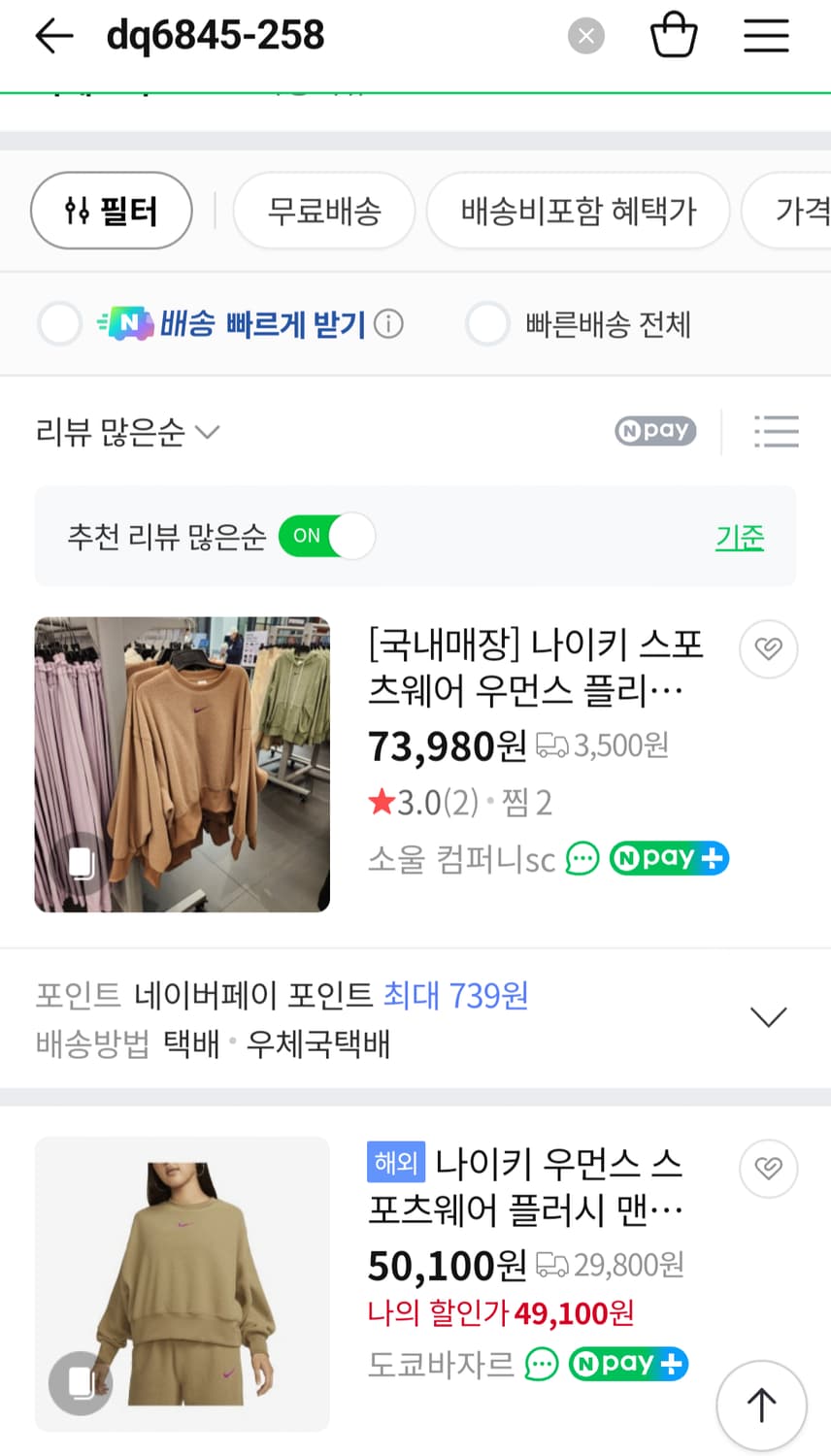Turn off 추천 리뷰 많은순 switch

[327, 535]
